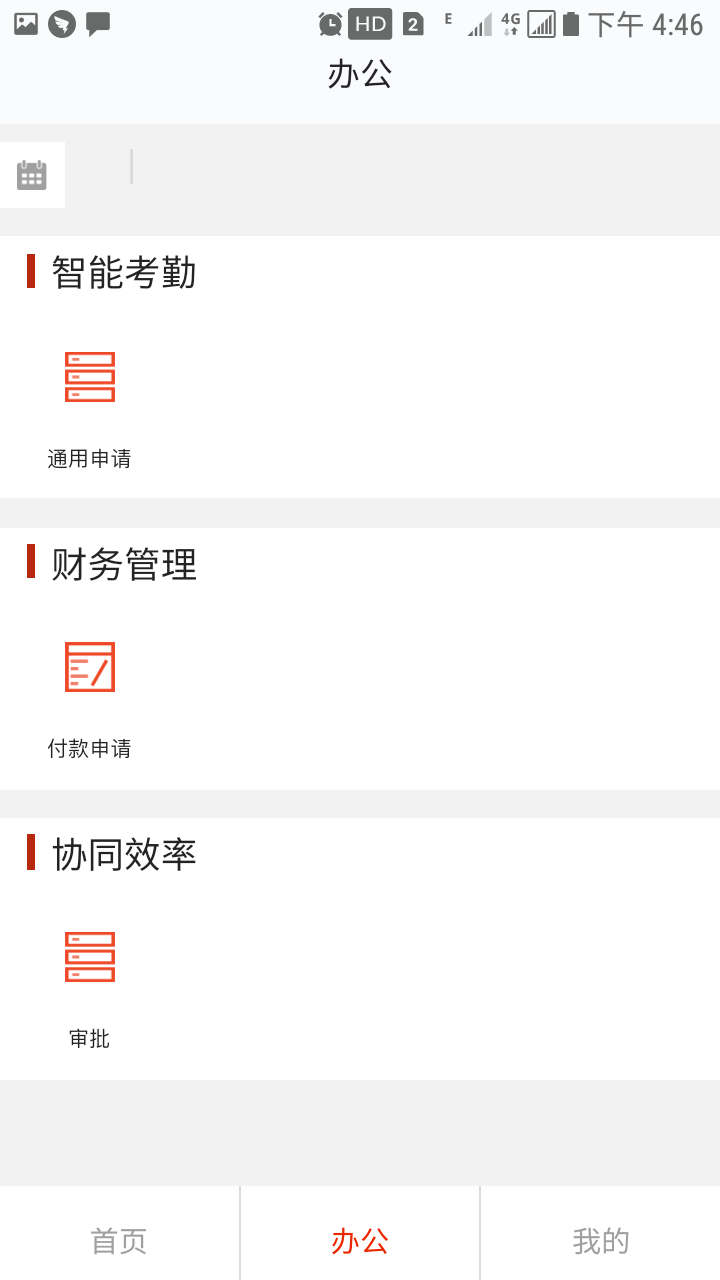Tap the 智能考勤 section header
The image size is (720, 1280).
[x=122, y=273]
